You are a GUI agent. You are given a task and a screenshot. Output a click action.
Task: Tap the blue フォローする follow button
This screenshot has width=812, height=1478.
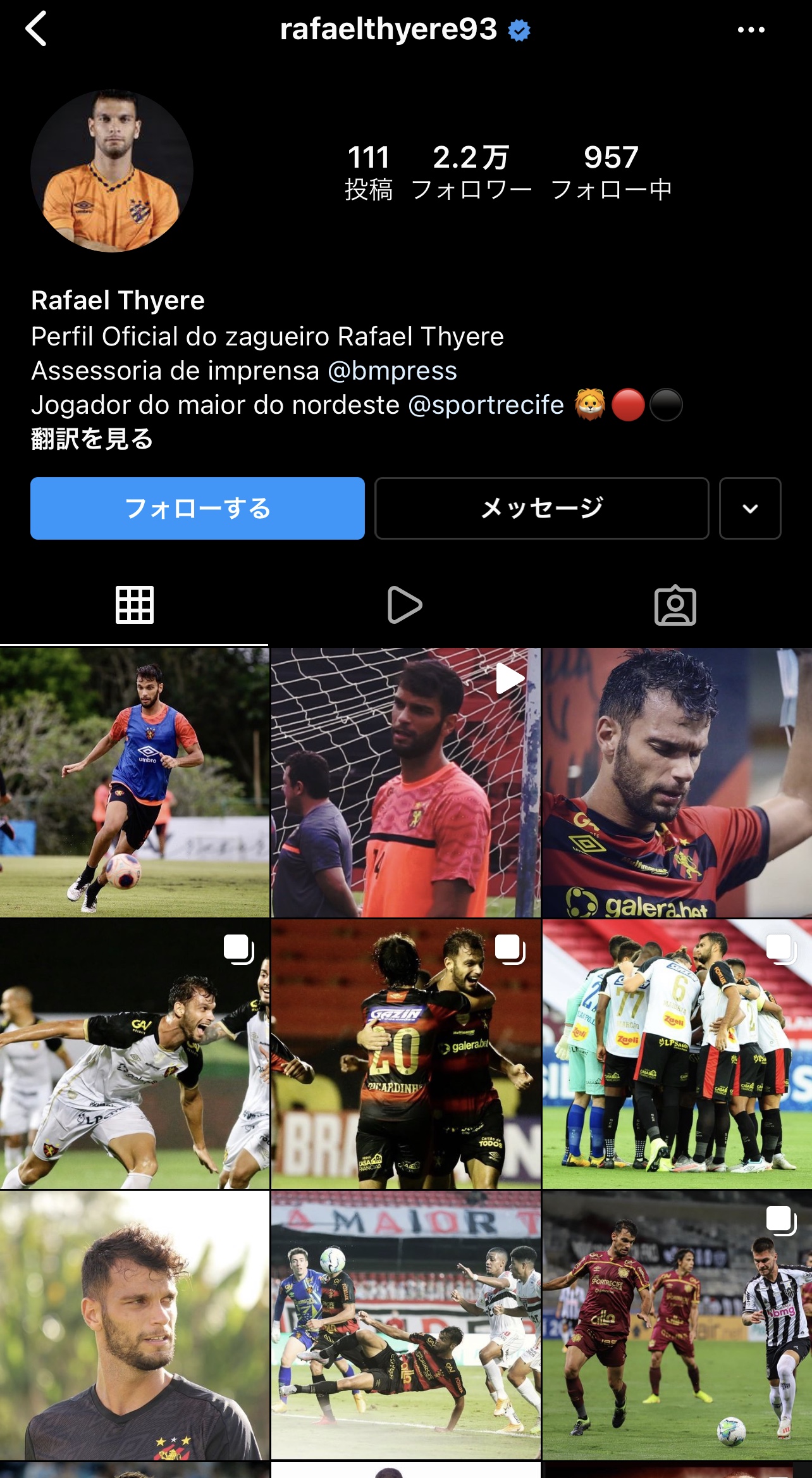197,508
